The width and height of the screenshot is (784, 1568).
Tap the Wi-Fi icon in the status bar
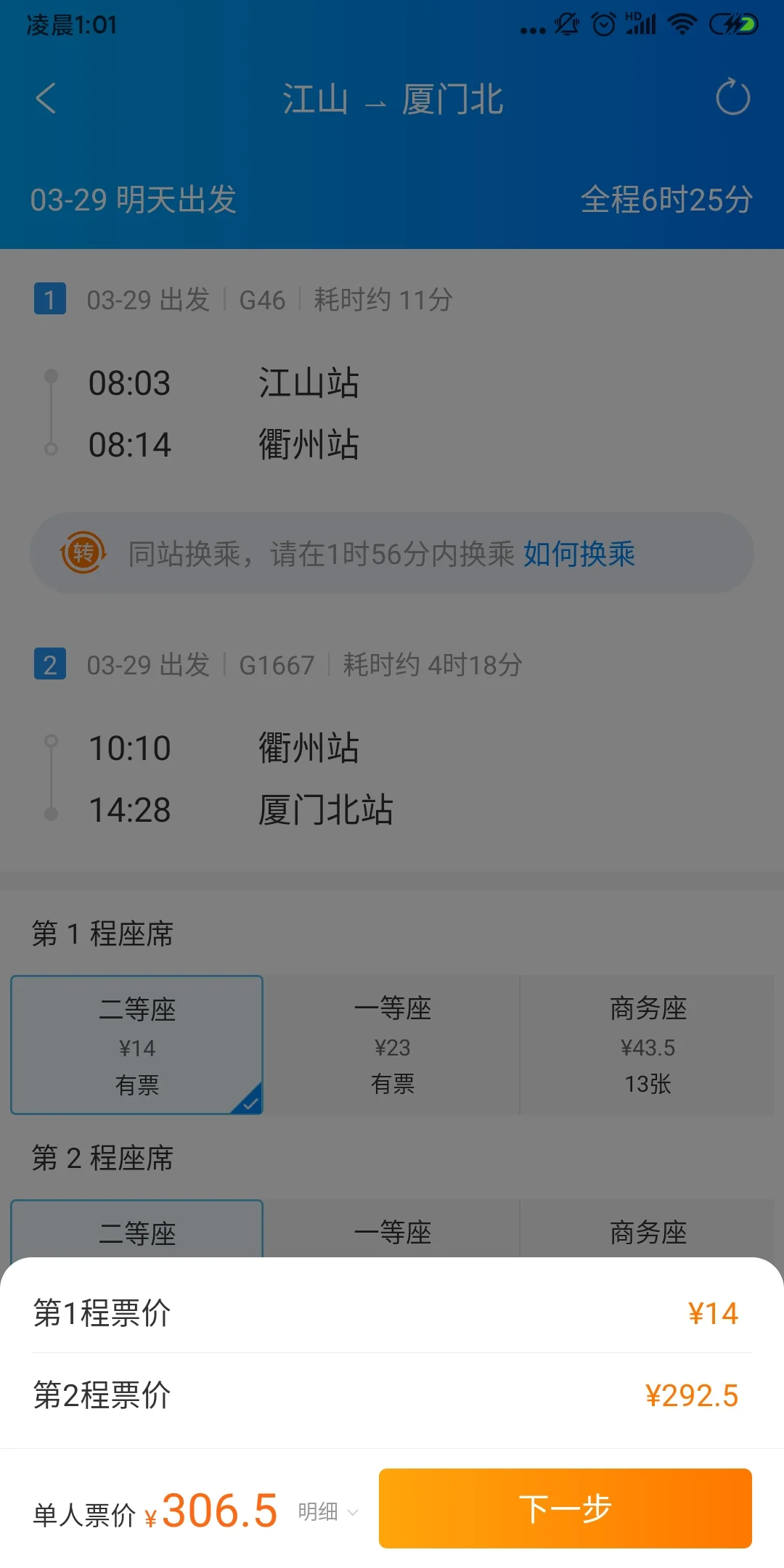(680, 24)
